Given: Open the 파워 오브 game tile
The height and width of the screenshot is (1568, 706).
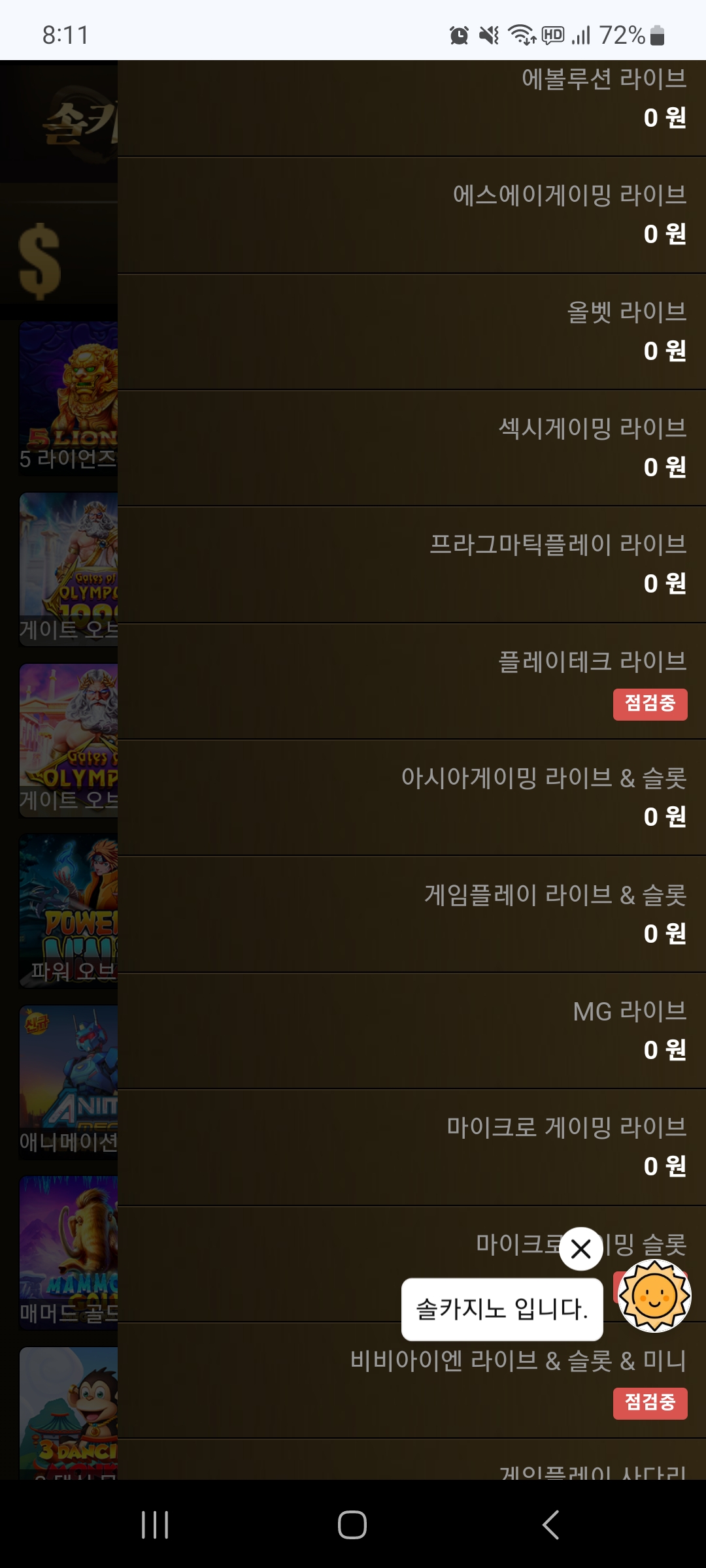Looking at the screenshot, I should pos(69,910).
